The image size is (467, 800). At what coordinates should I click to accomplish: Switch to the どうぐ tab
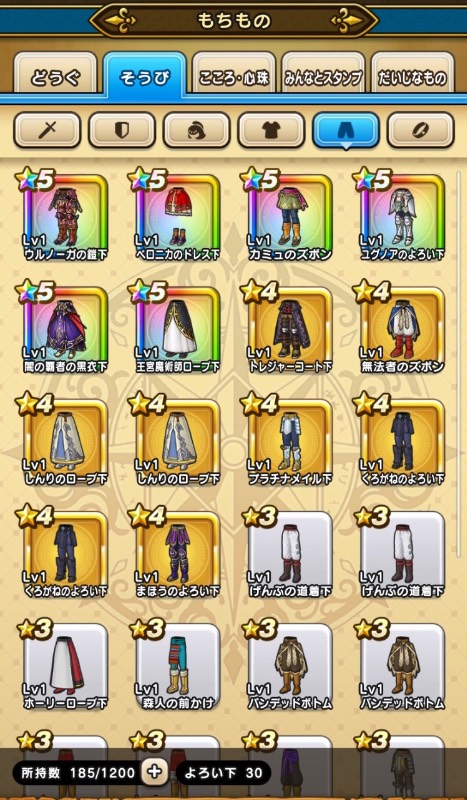coord(56,77)
